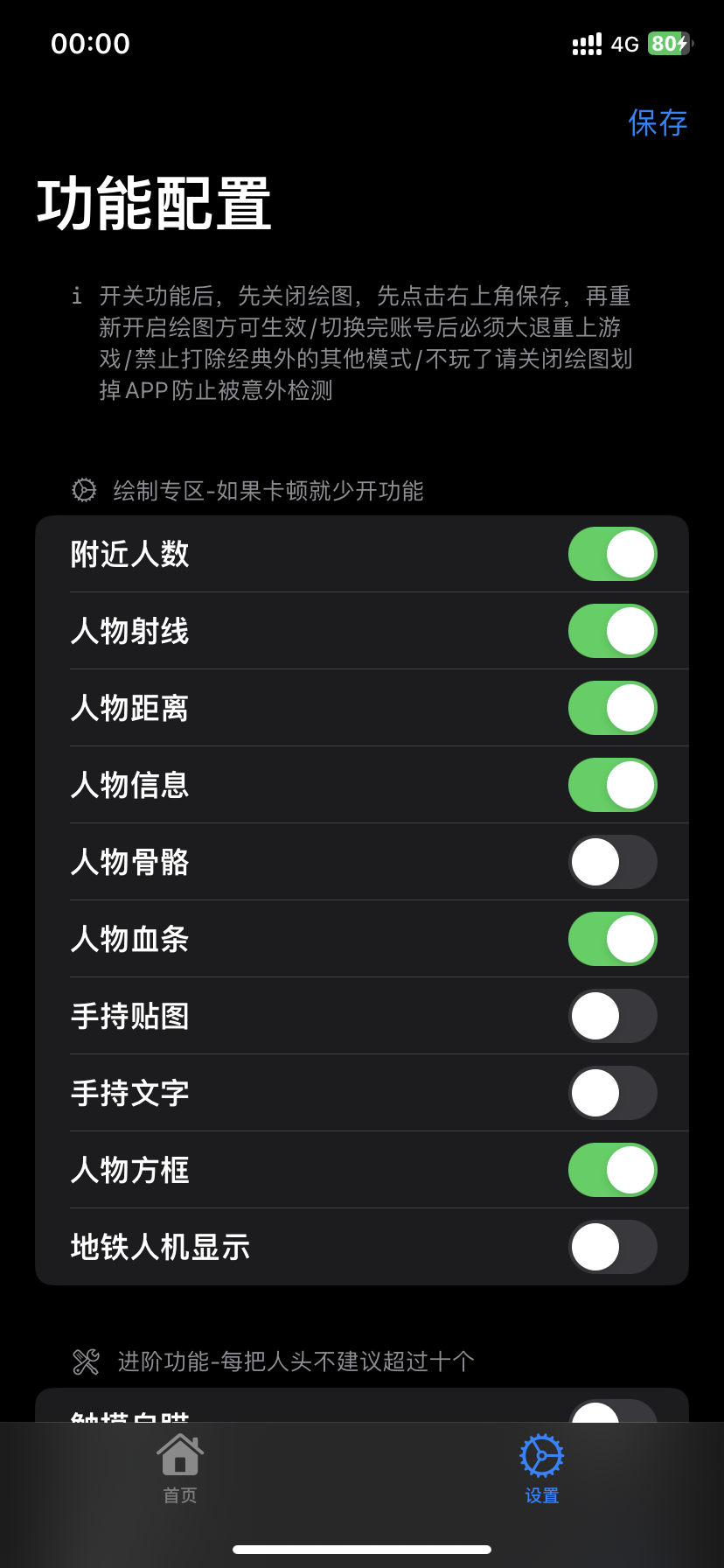Turn on the 触摸自瞄 toggle

612,1413
